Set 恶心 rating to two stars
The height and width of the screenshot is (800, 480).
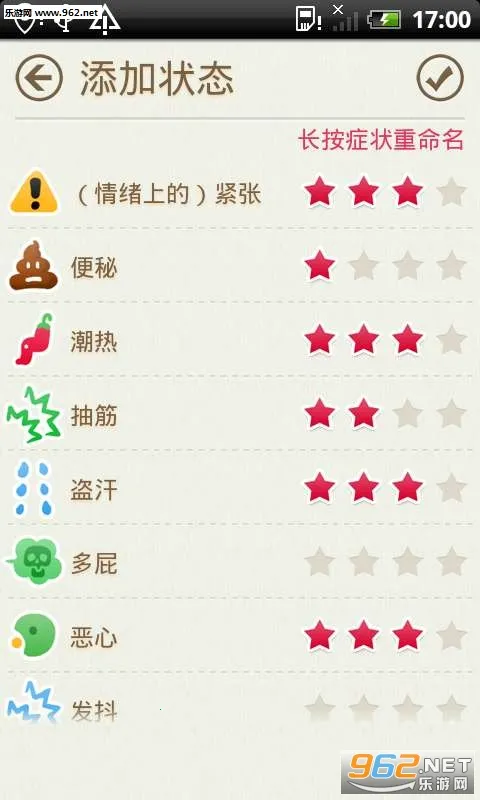click(x=363, y=636)
